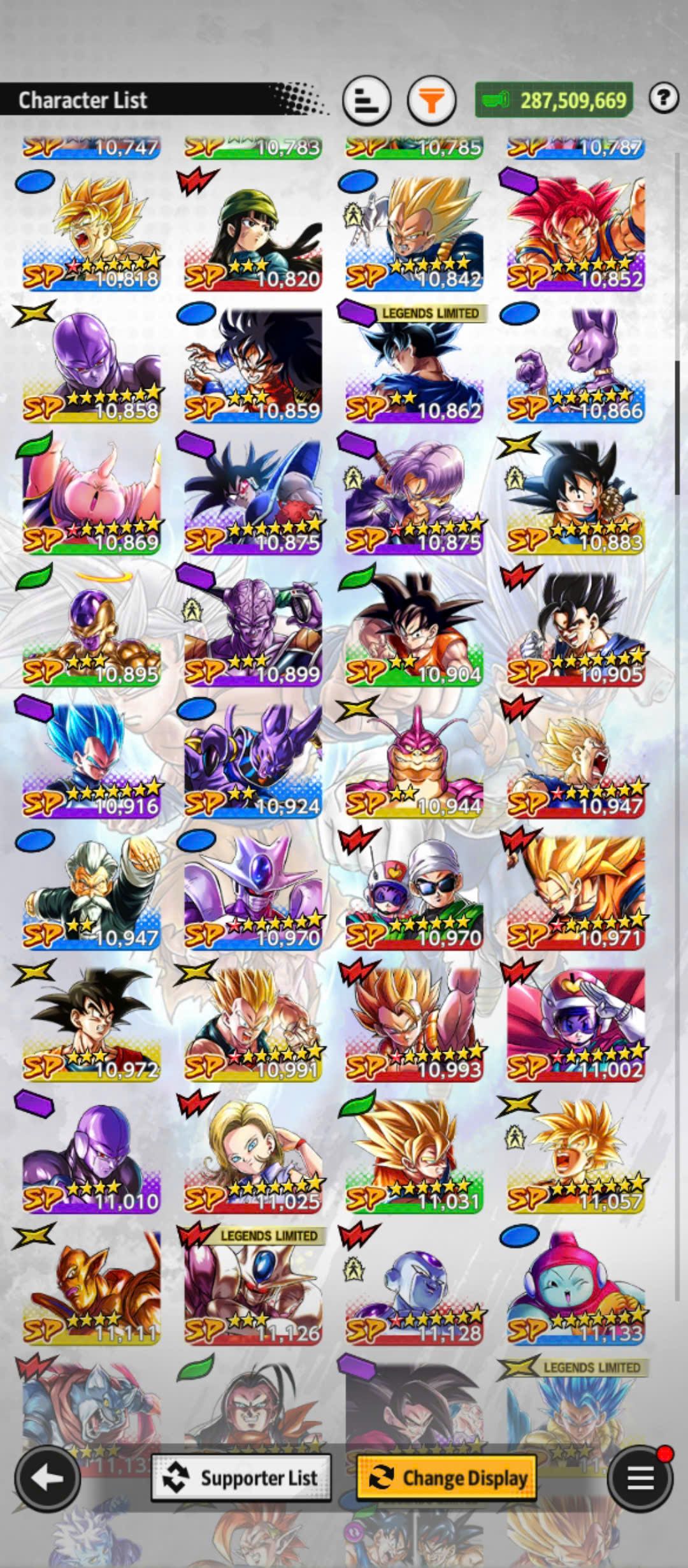Viewport: 688px width, 1568px height.
Task: Go back with the arrow button
Action: 47,1478
